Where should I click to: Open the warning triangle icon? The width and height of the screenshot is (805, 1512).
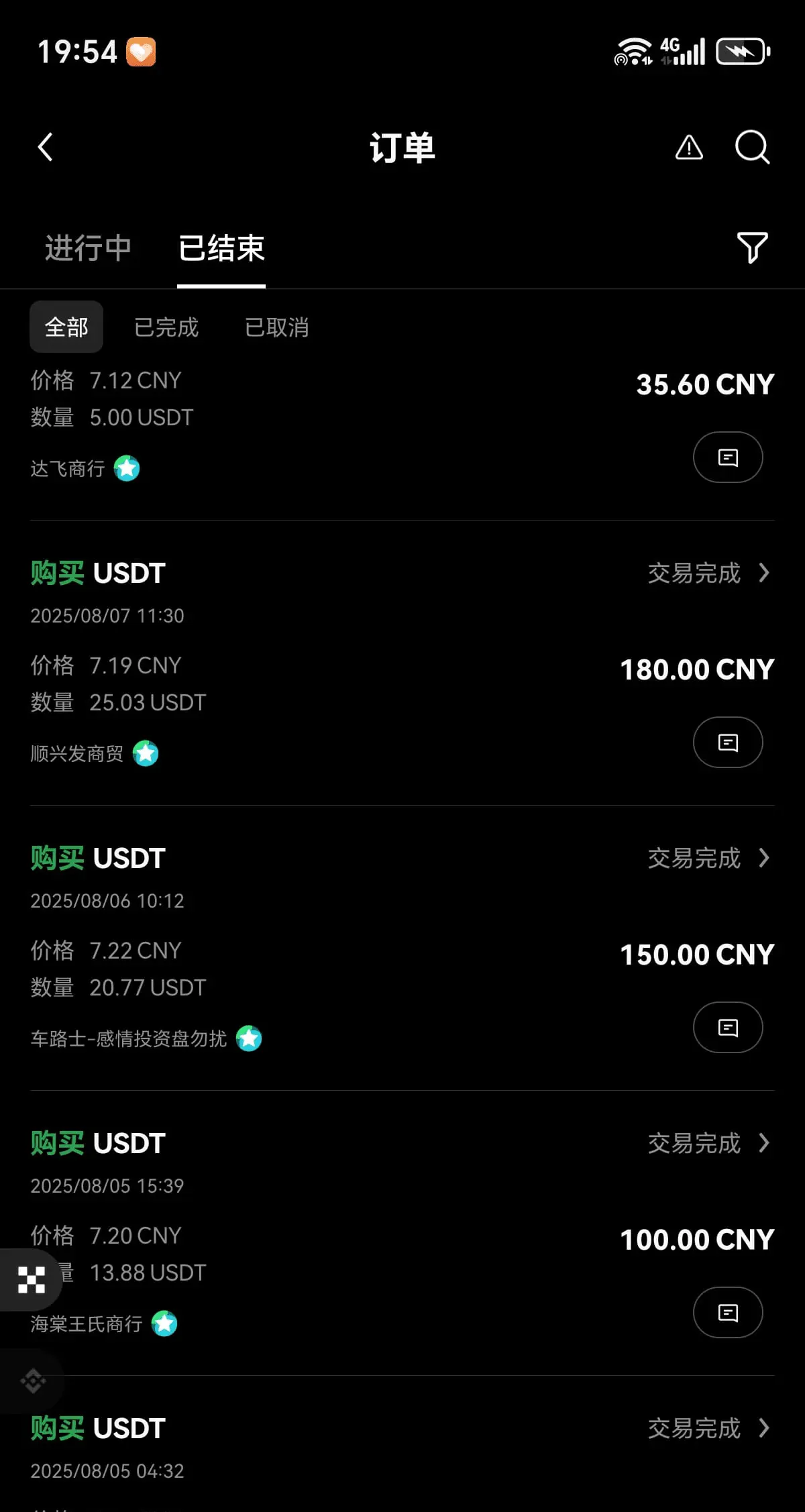click(x=689, y=148)
